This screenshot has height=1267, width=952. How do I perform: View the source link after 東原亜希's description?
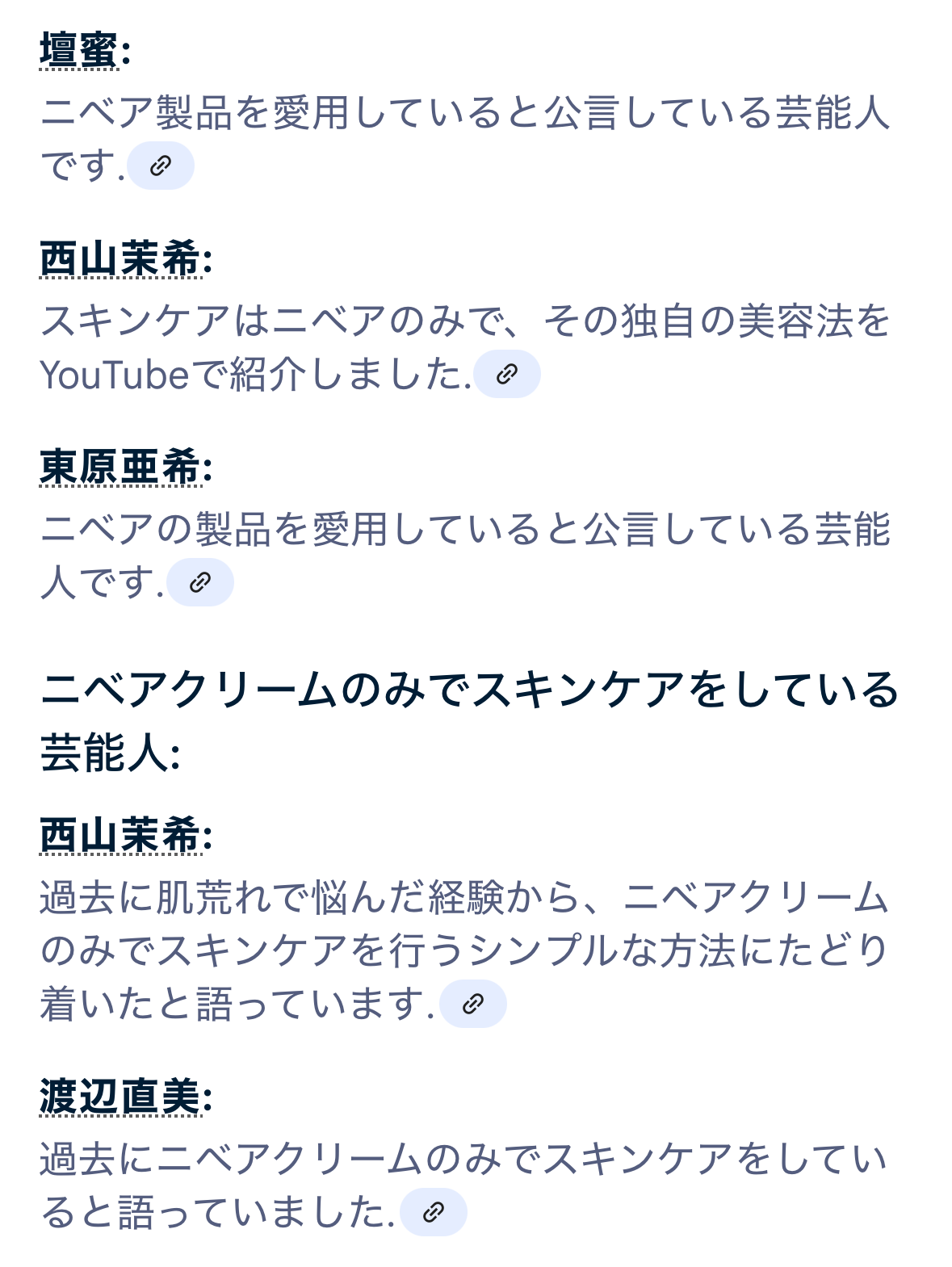coord(199,582)
